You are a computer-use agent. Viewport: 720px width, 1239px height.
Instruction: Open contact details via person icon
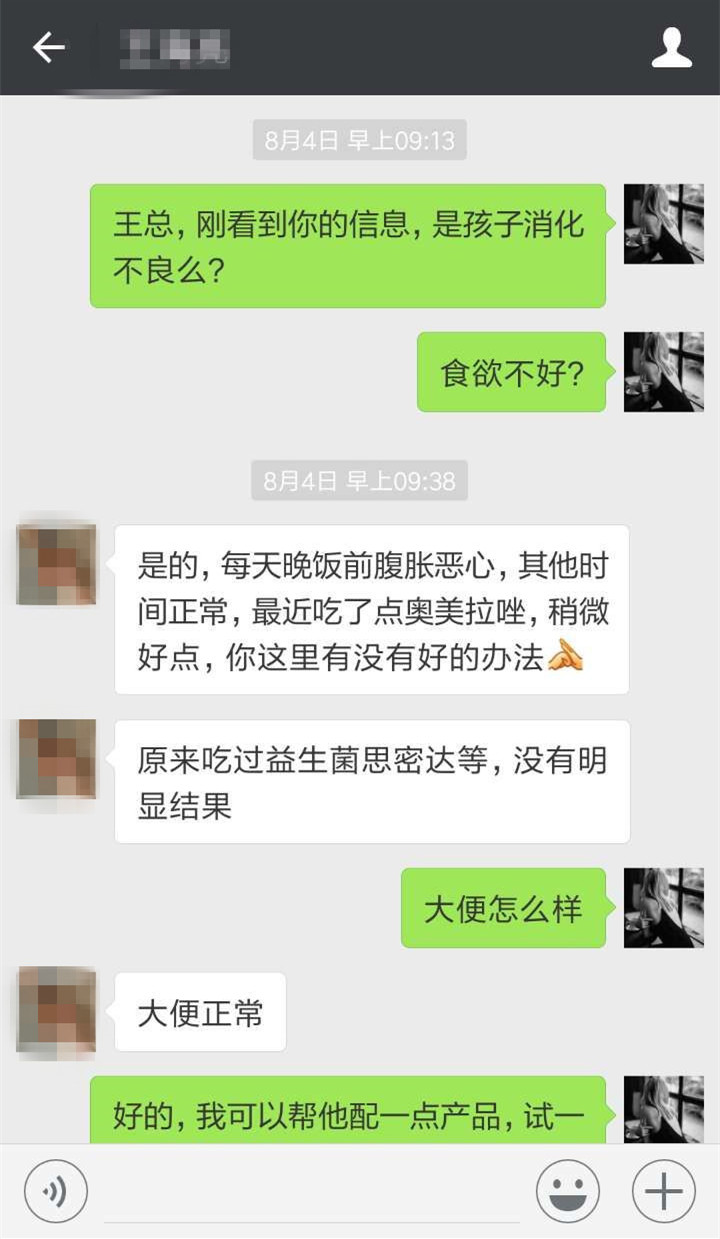[x=672, y=46]
